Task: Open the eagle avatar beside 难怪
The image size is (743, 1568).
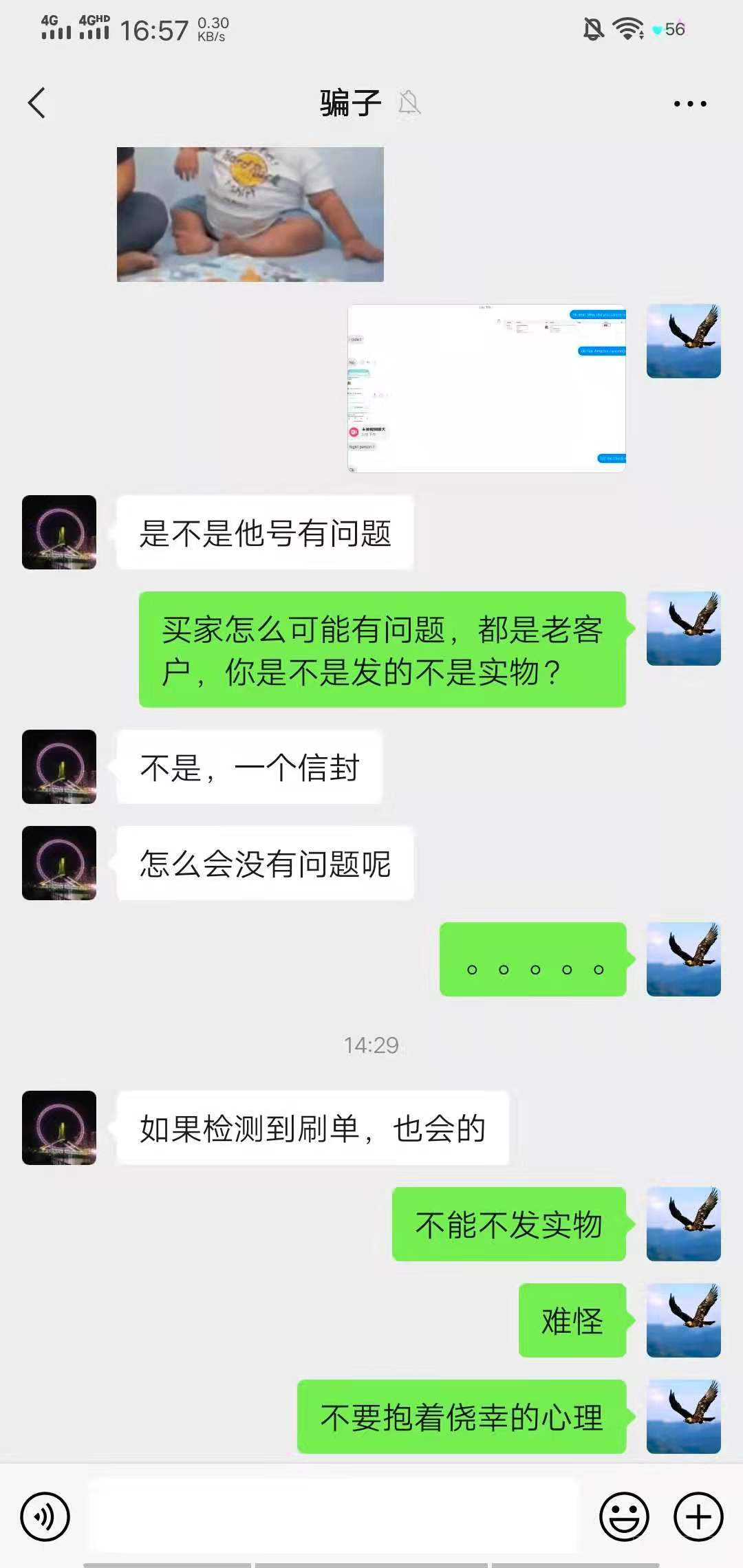Action: click(683, 1320)
